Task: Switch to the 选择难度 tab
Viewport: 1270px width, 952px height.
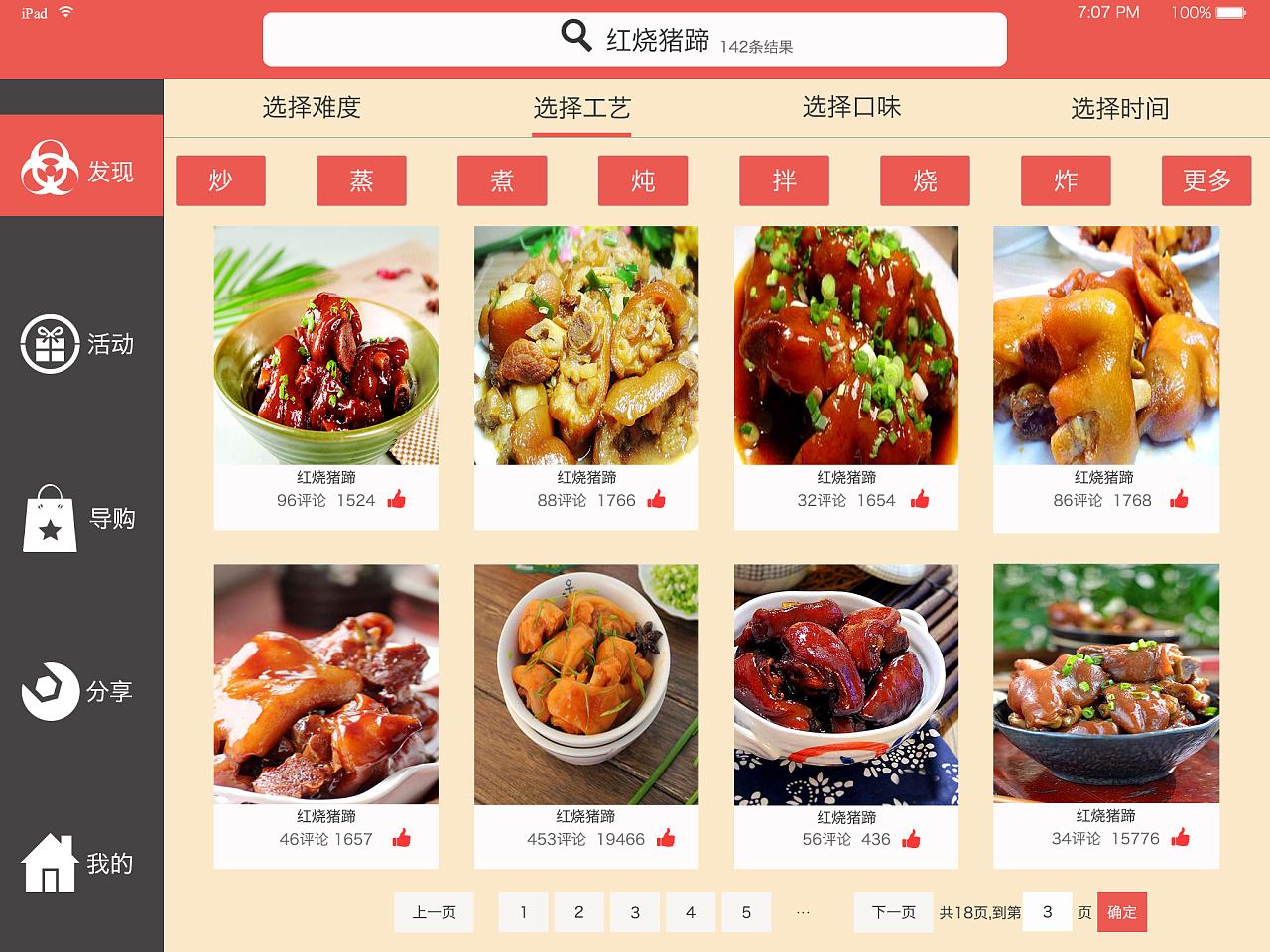Action: [311, 107]
